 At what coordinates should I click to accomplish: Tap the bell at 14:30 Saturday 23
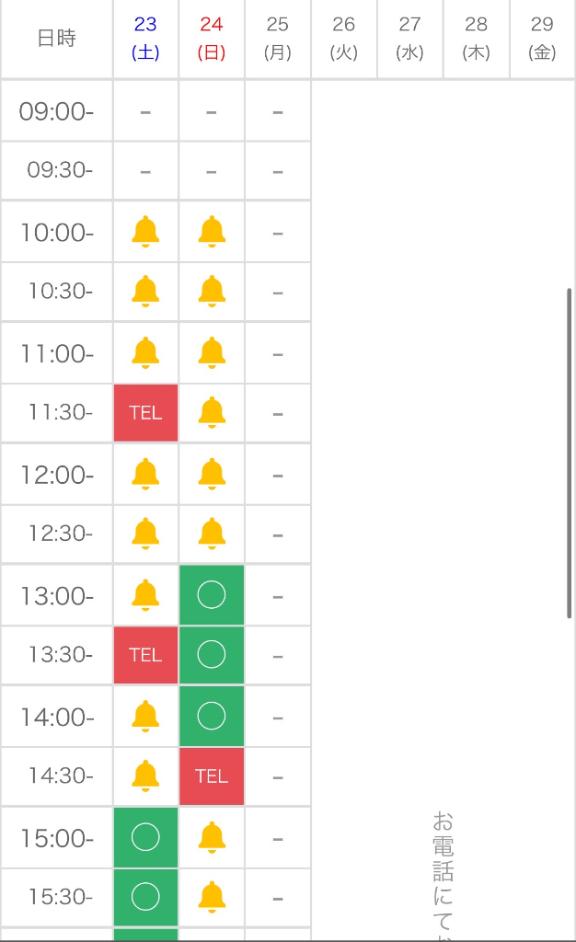click(x=145, y=776)
